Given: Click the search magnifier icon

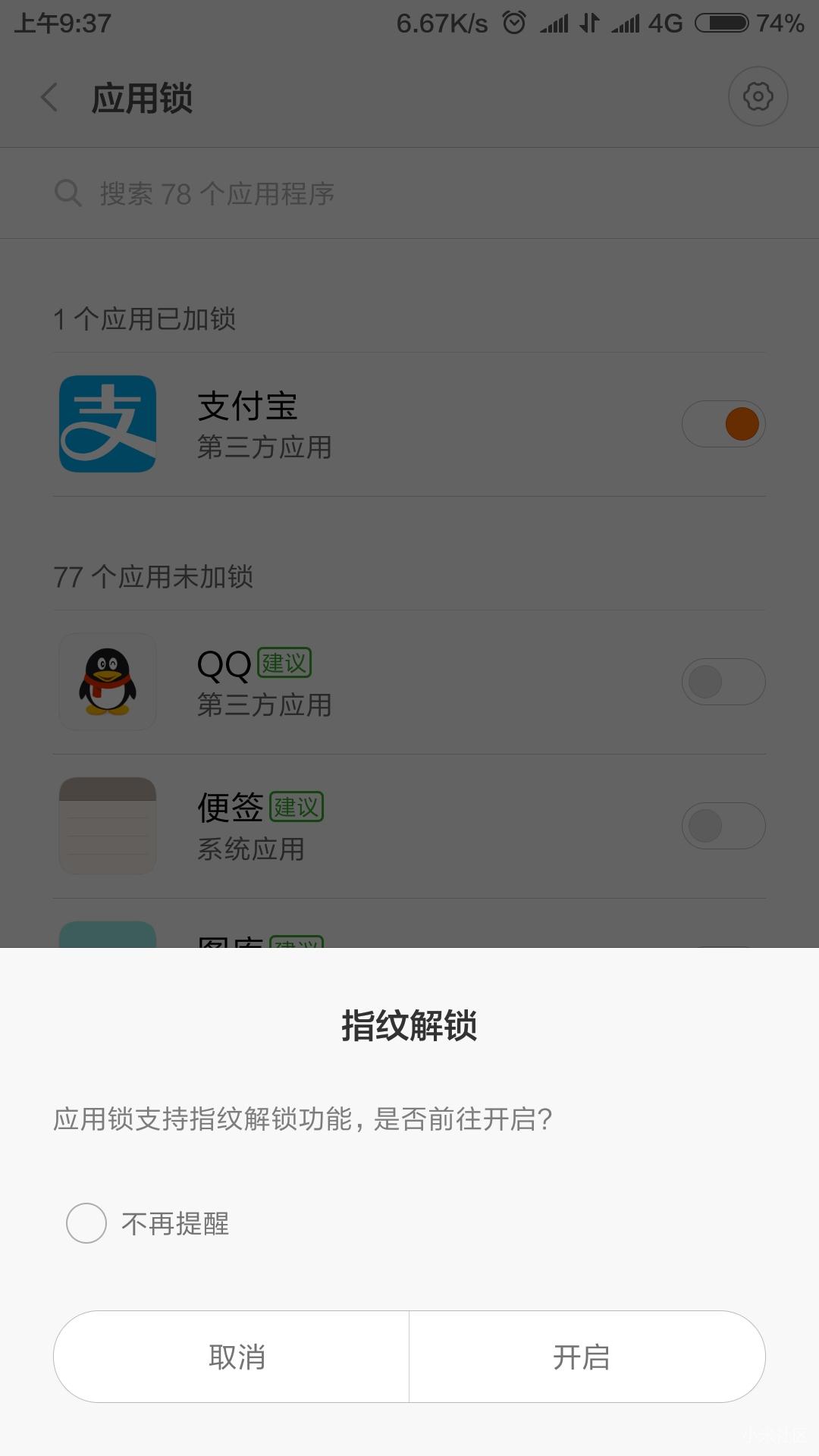Looking at the screenshot, I should 68,193.
